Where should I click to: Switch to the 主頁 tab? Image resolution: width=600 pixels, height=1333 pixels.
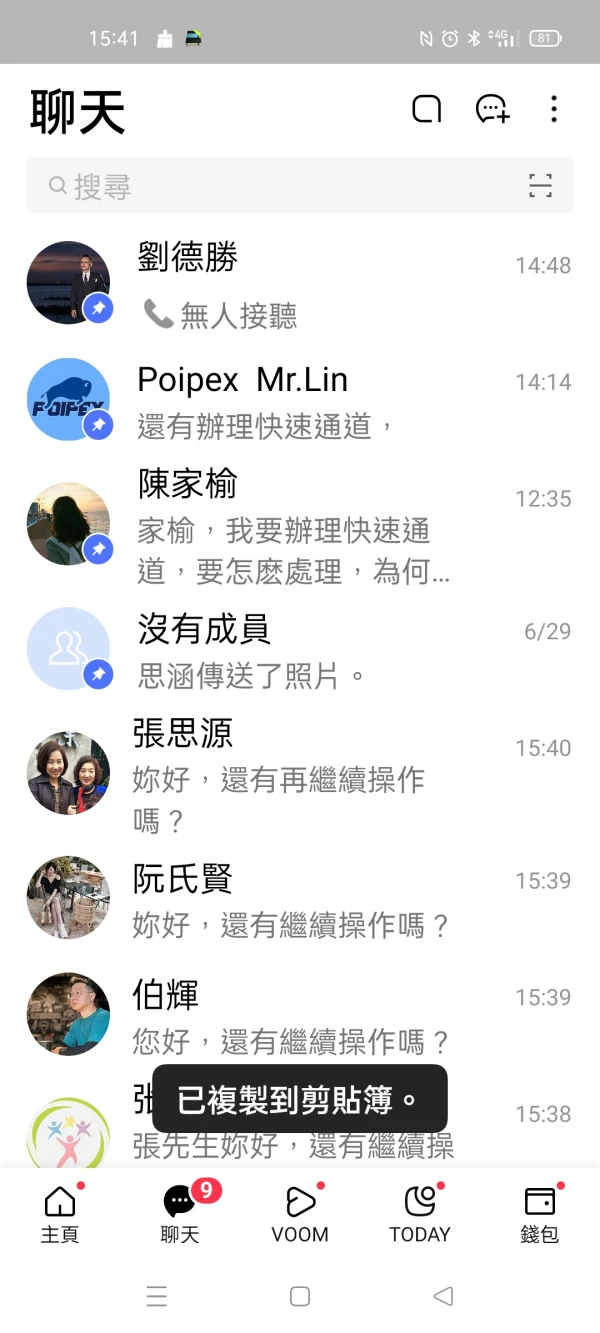60,1213
